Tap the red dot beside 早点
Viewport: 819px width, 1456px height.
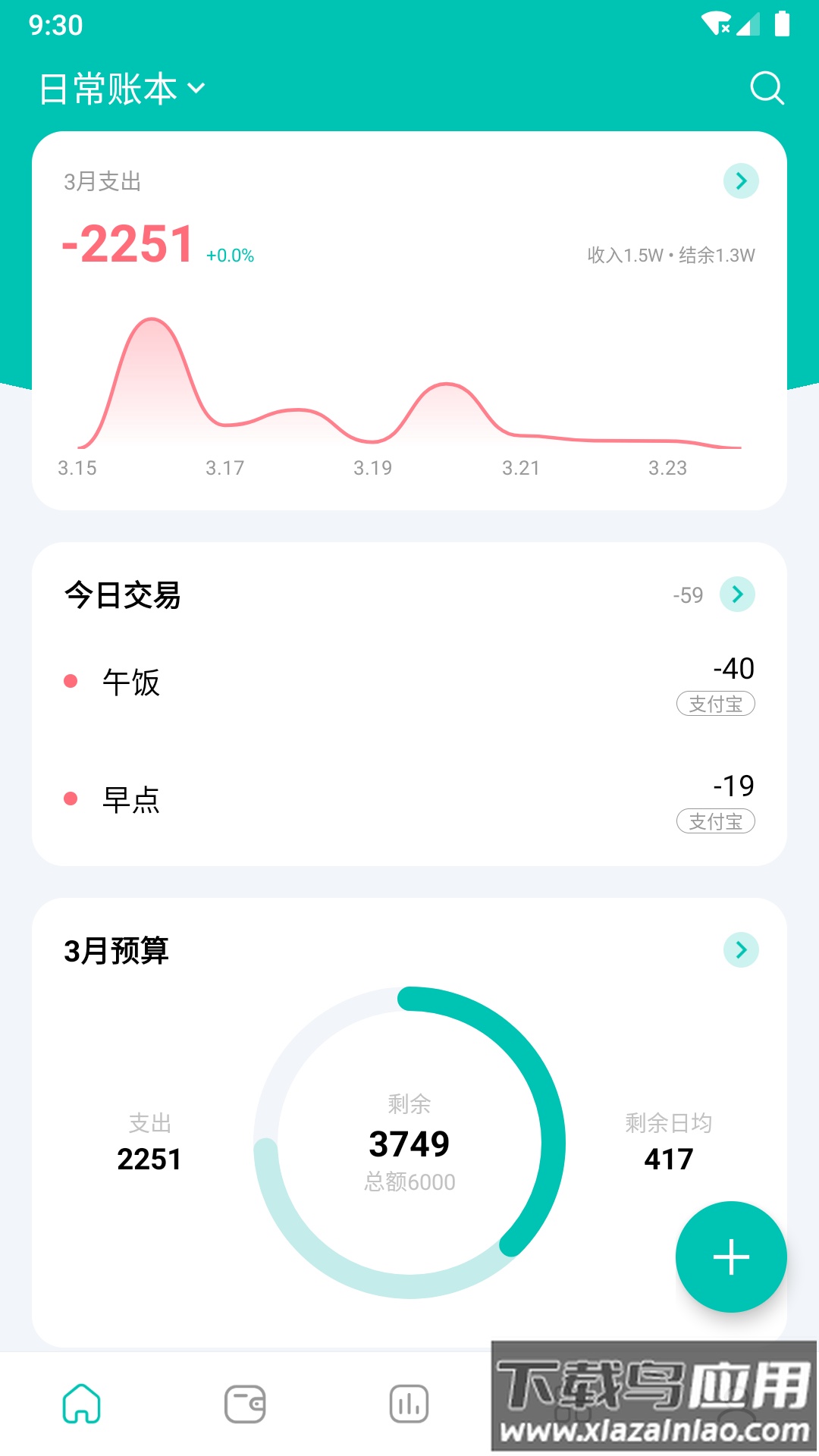pyautogui.click(x=70, y=799)
